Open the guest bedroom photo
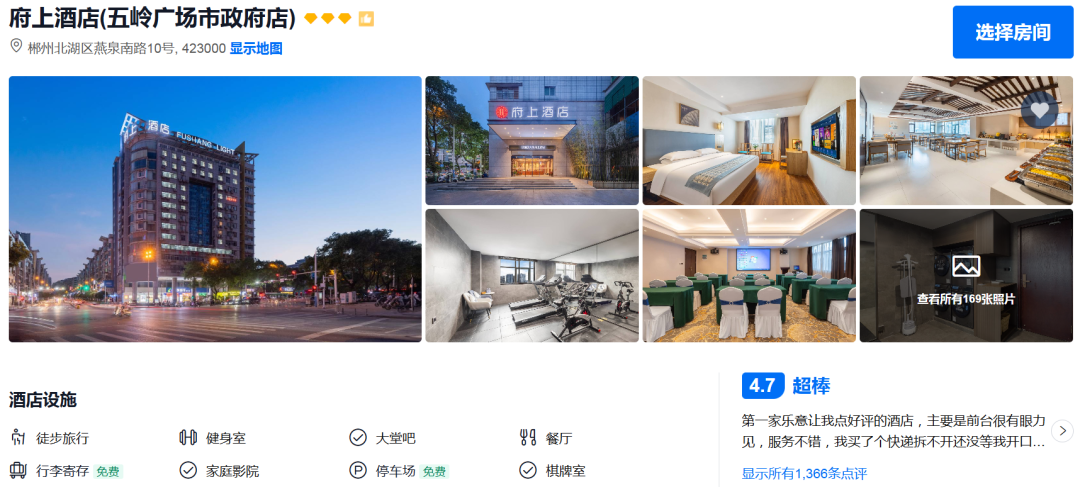Screen dimensions: 1080x487 (749, 141)
